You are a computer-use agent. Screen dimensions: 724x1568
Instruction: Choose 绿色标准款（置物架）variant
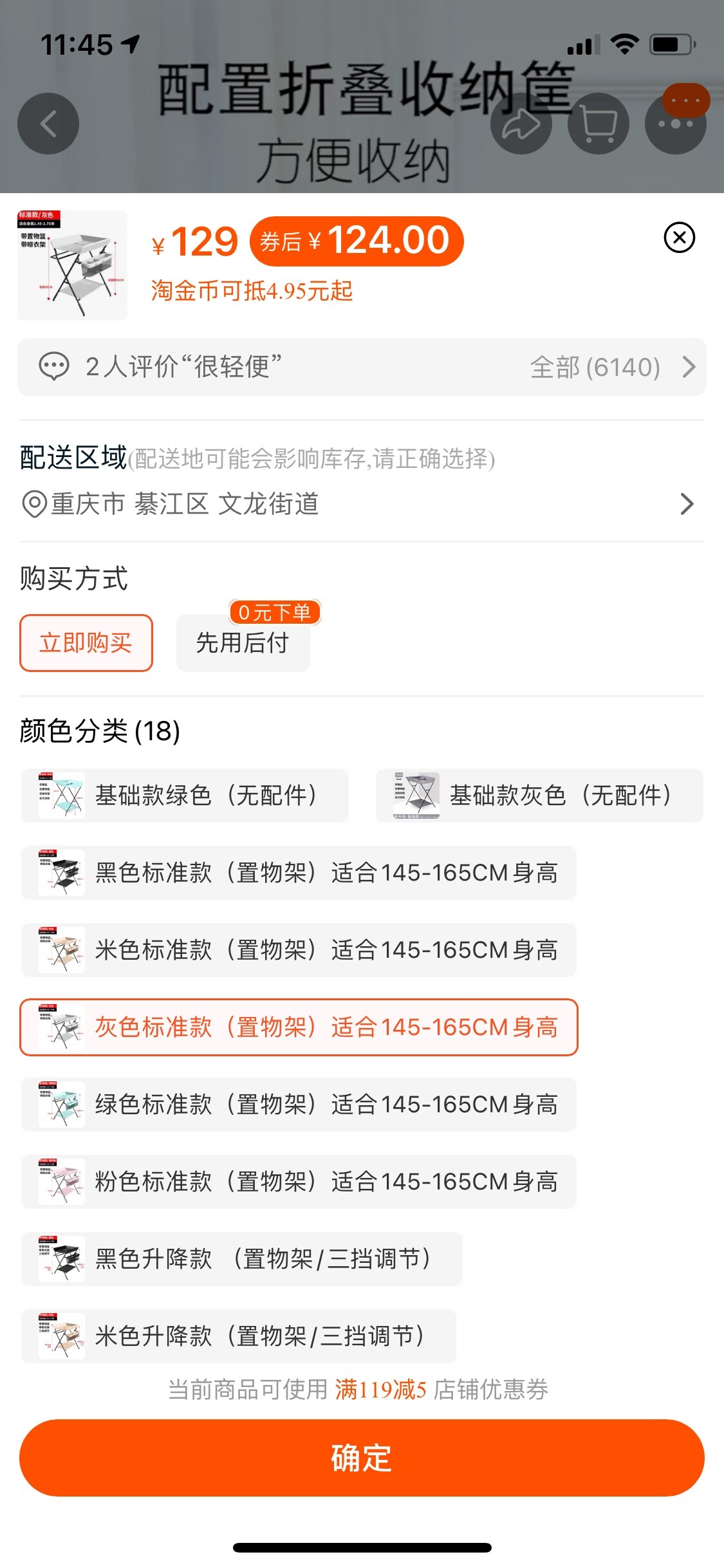click(x=299, y=1105)
